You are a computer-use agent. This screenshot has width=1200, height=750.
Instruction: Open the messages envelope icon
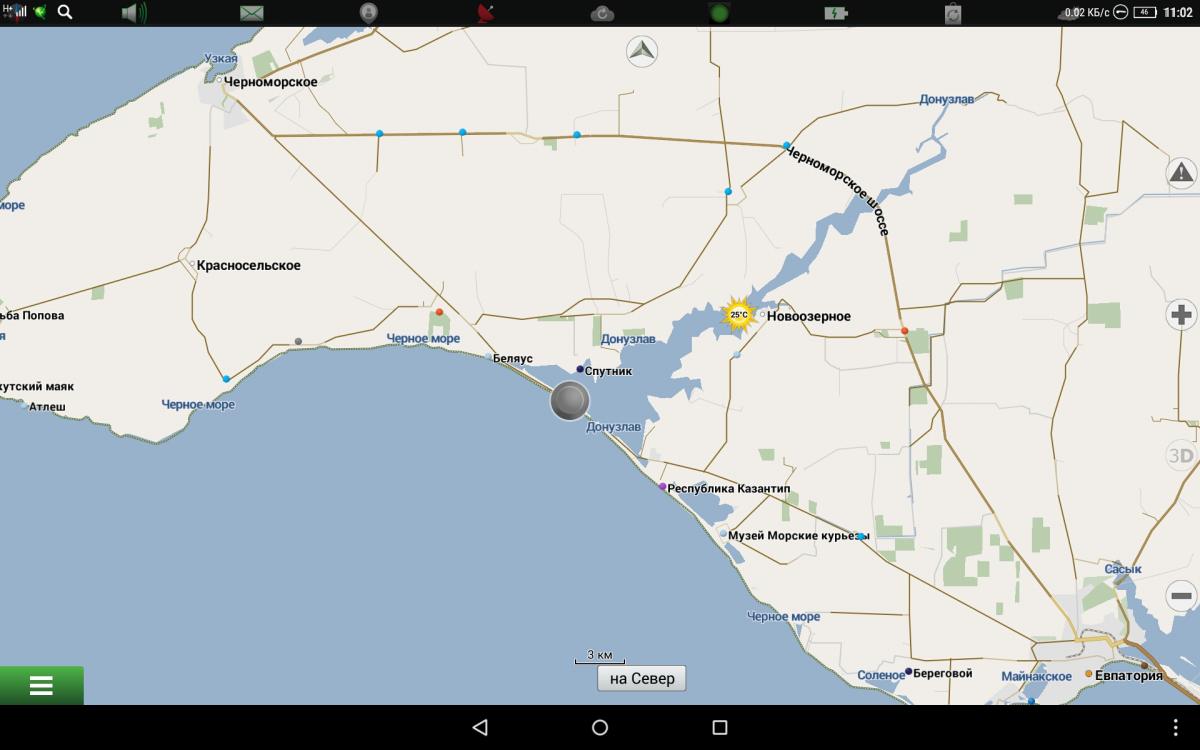[251, 13]
